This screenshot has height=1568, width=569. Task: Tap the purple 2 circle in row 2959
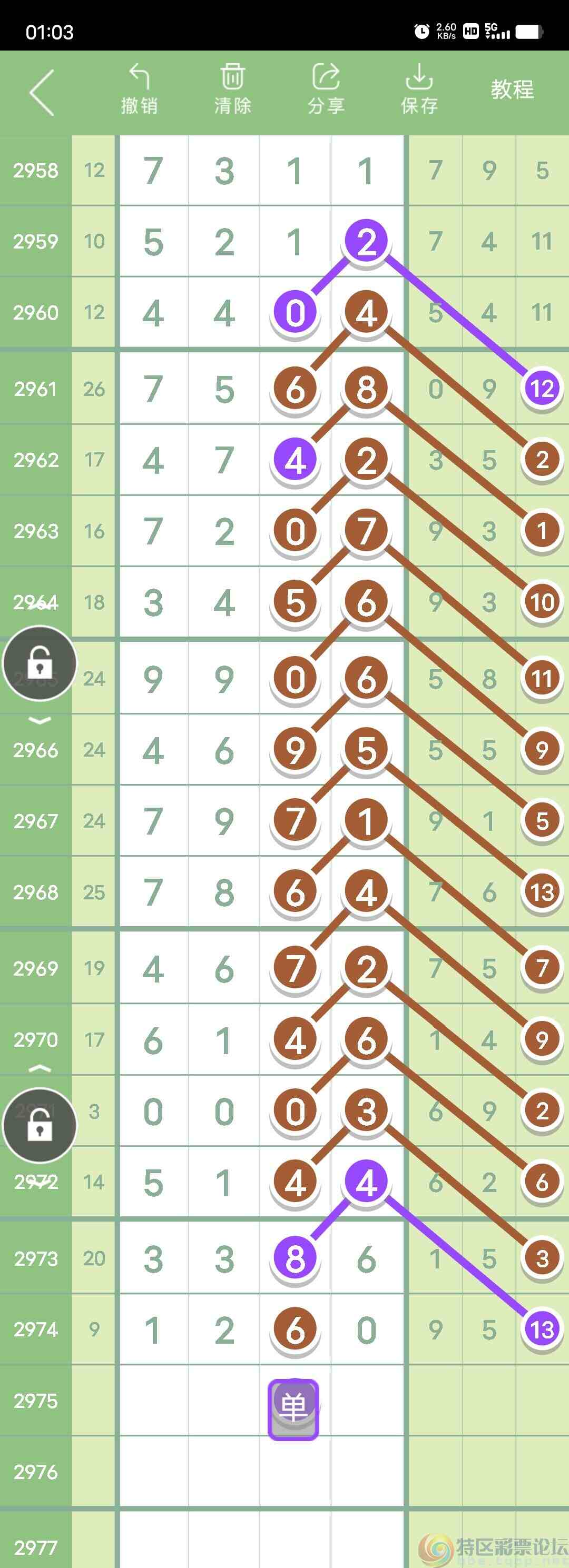[x=366, y=241]
